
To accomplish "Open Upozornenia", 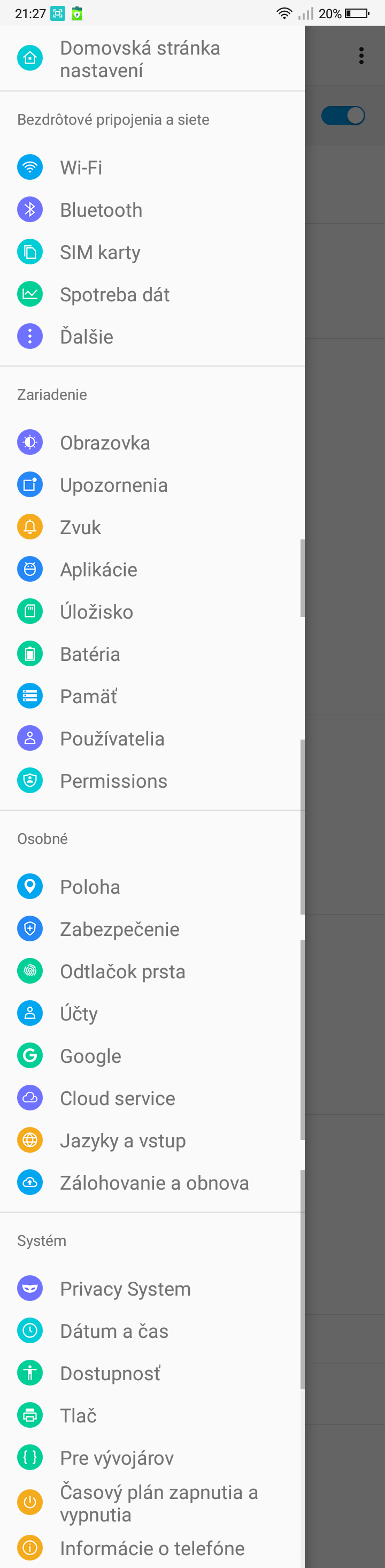I will pos(113,485).
